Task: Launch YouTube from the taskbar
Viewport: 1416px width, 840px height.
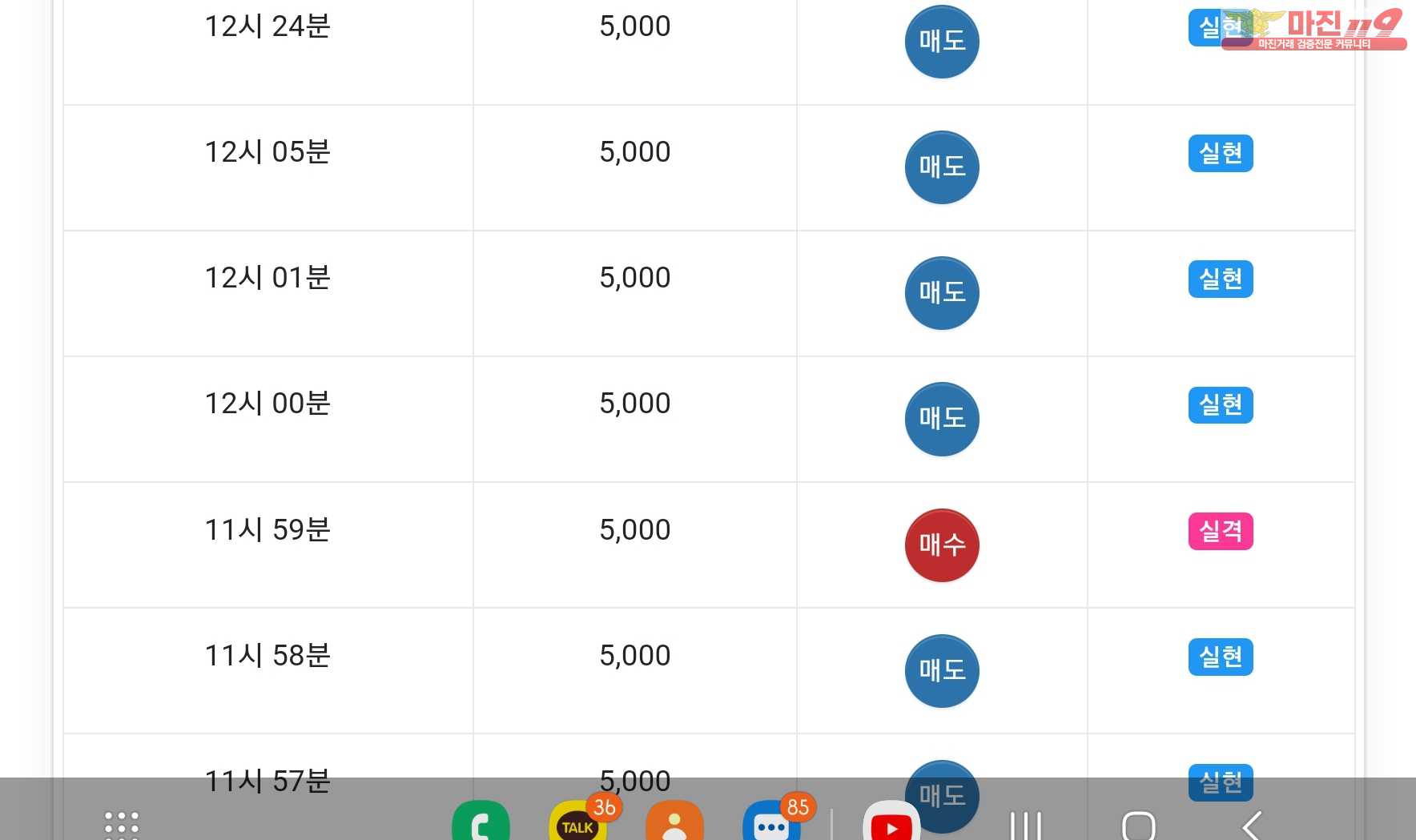Action: 891,823
